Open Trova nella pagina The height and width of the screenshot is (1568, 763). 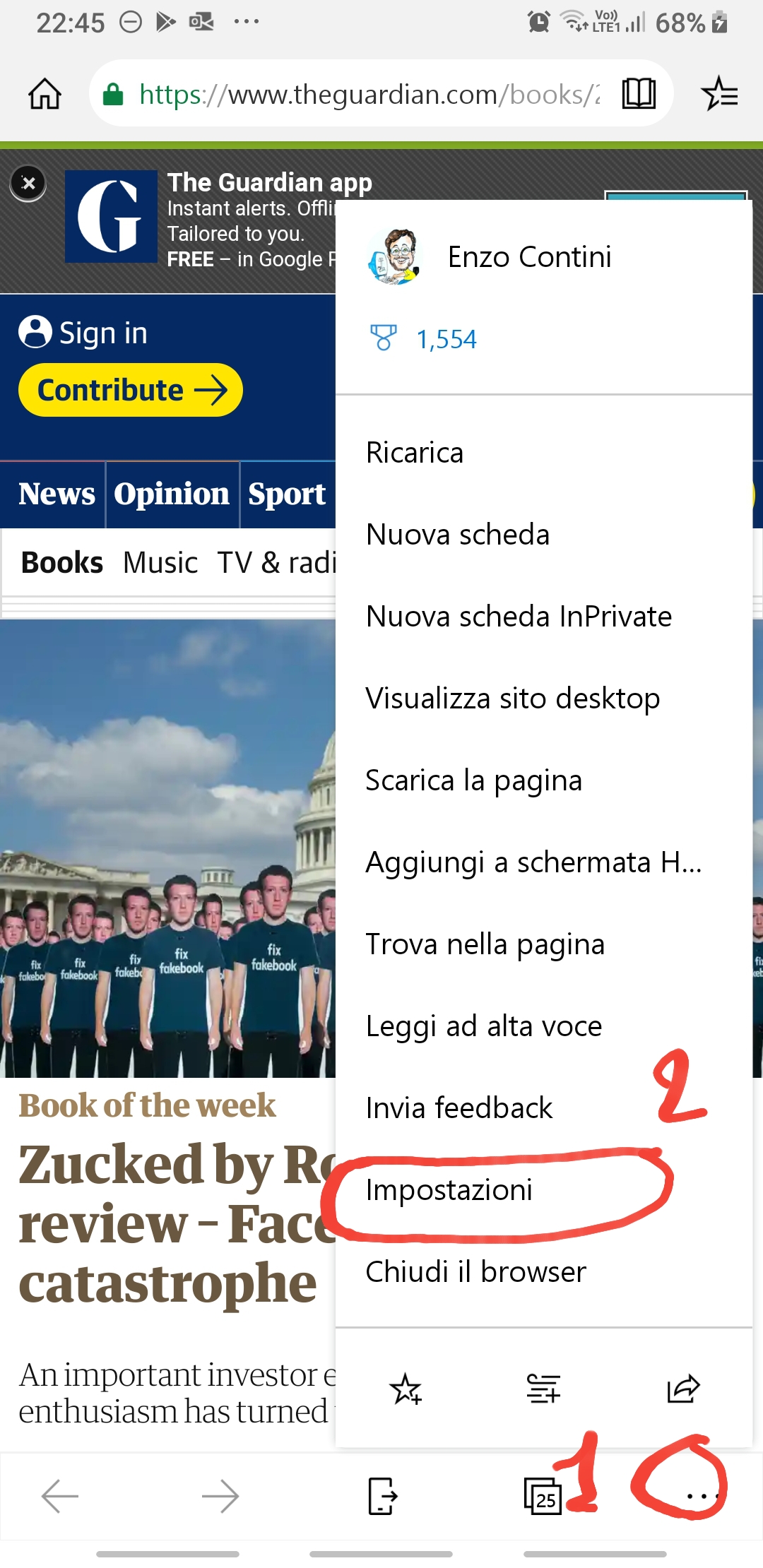[x=485, y=944]
